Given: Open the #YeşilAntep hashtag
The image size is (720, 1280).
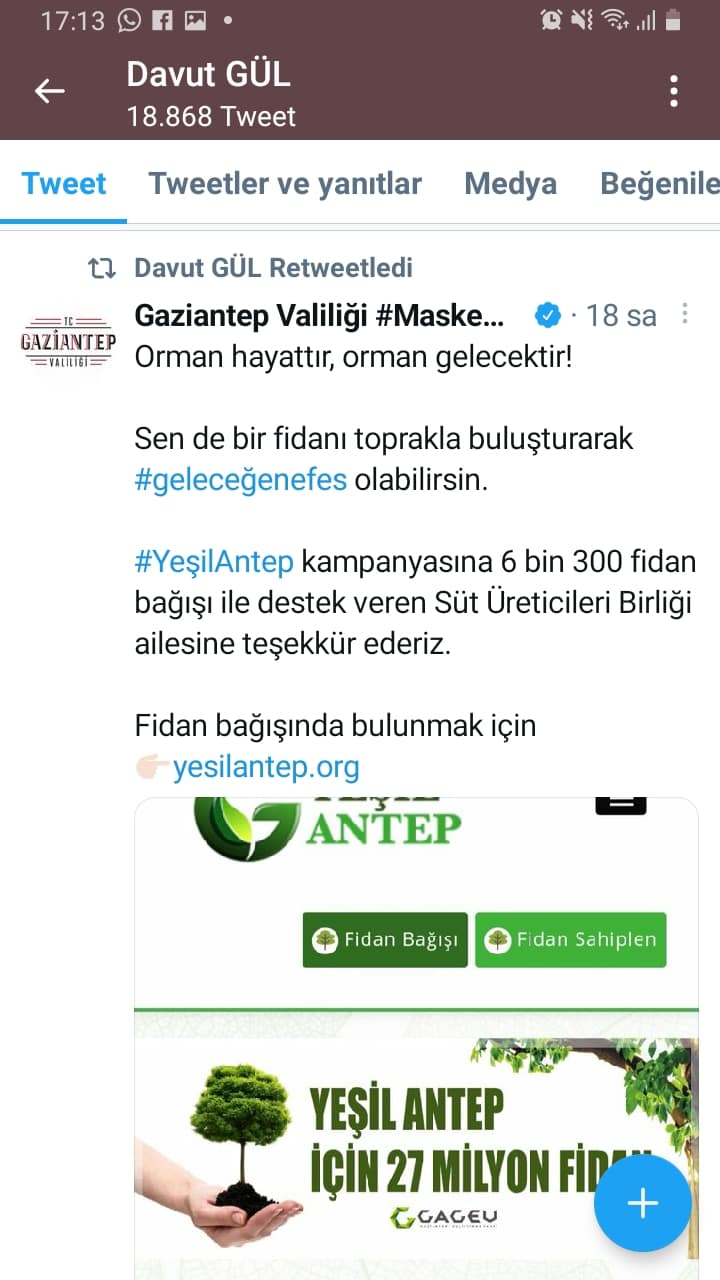Looking at the screenshot, I should point(214,562).
